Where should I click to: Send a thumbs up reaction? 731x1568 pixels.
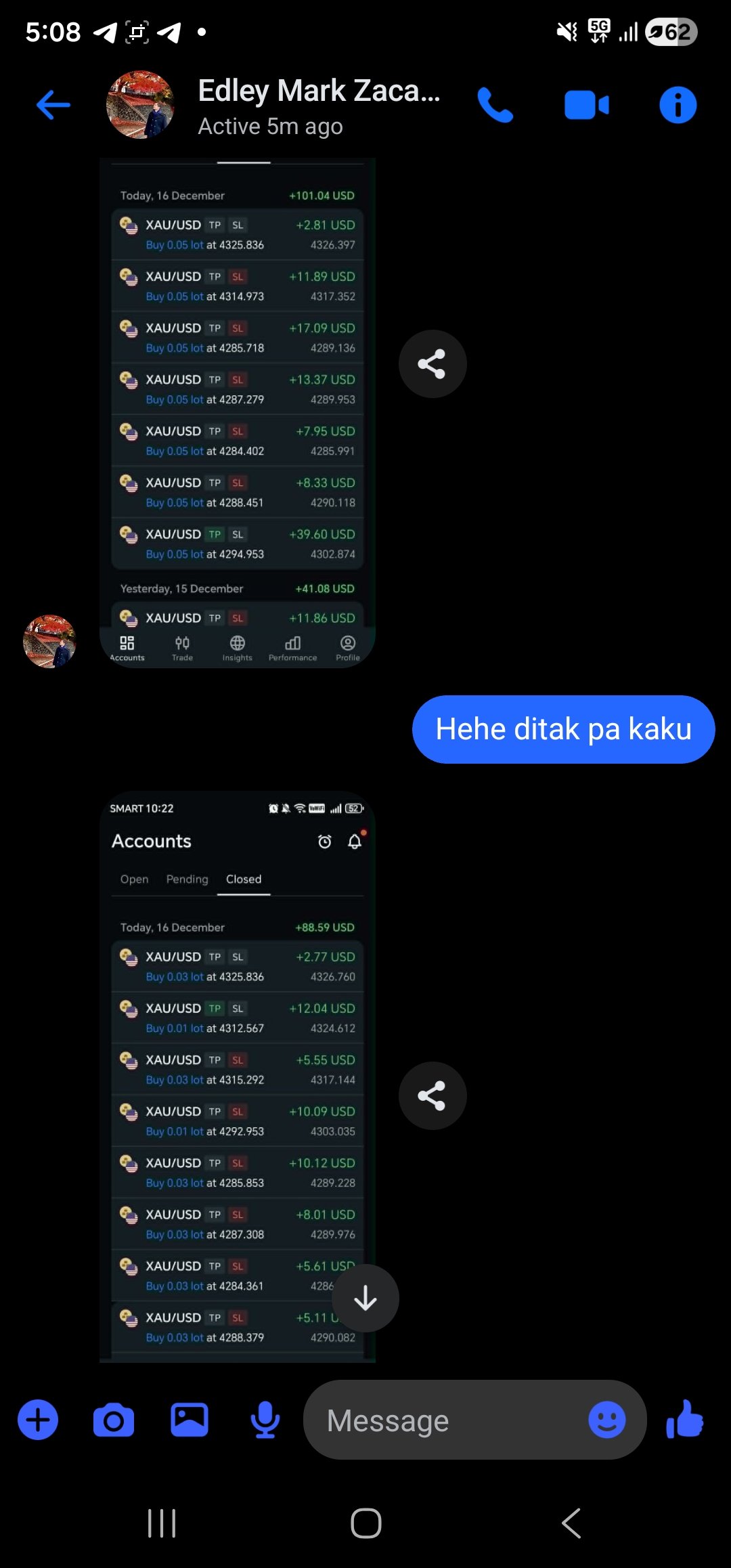coord(685,1420)
